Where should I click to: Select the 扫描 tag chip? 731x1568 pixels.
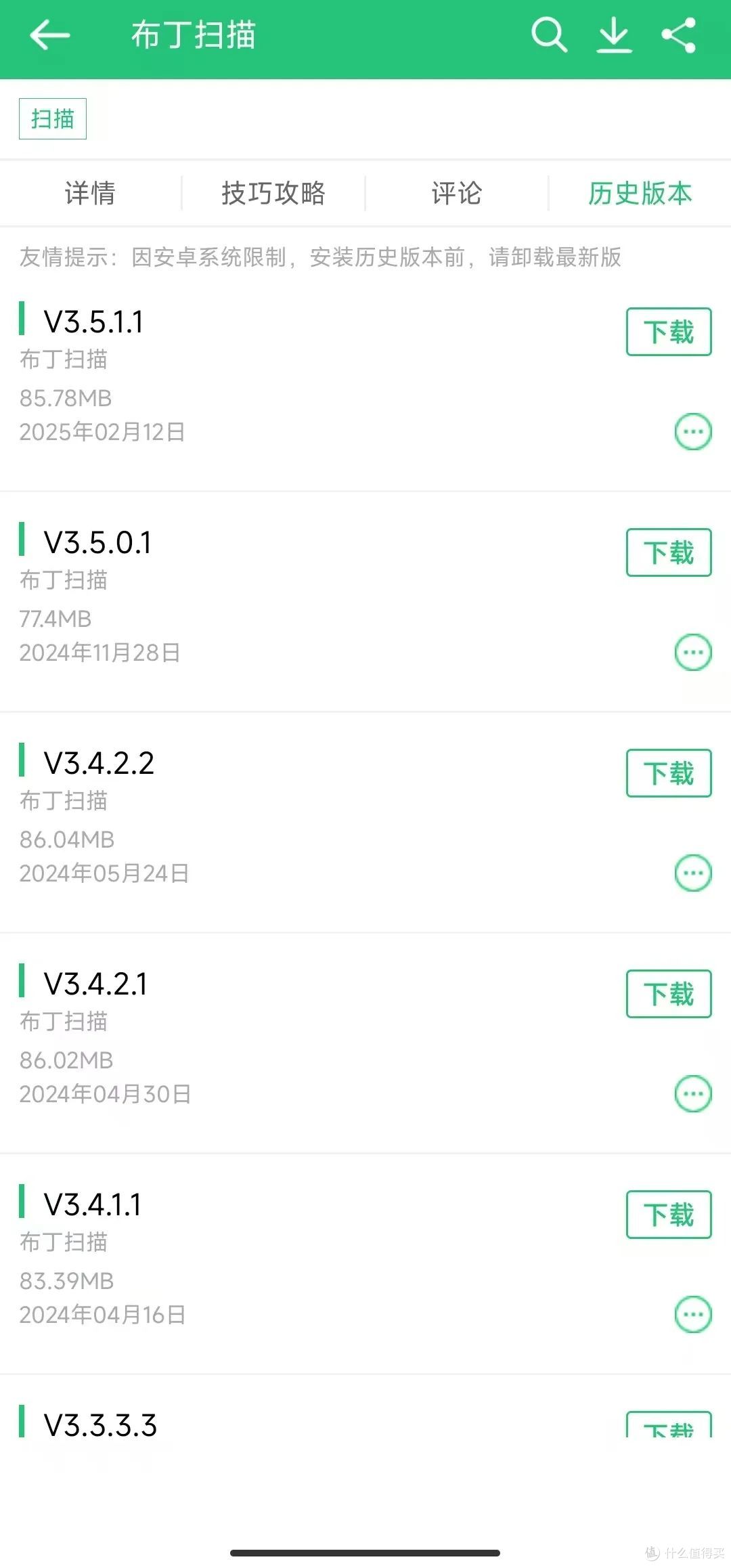pyautogui.click(x=53, y=119)
